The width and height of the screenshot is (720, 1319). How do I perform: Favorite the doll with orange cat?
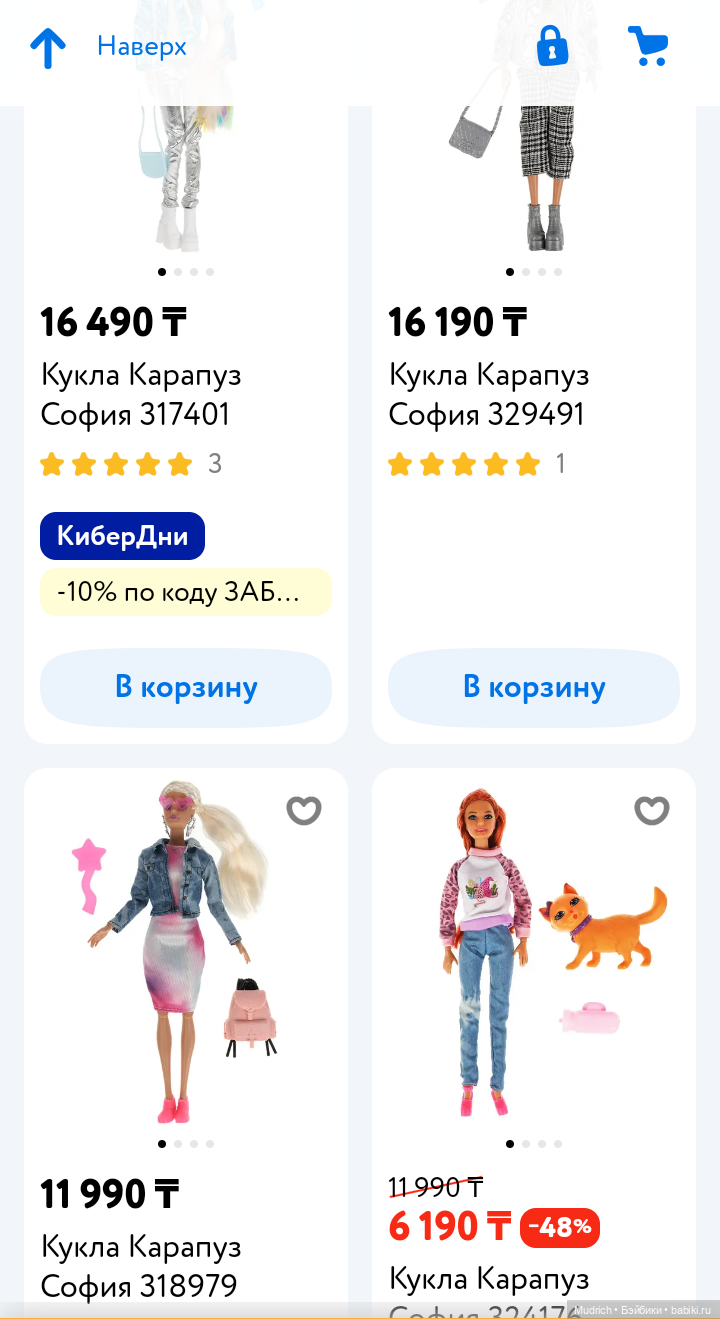pyautogui.click(x=652, y=810)
